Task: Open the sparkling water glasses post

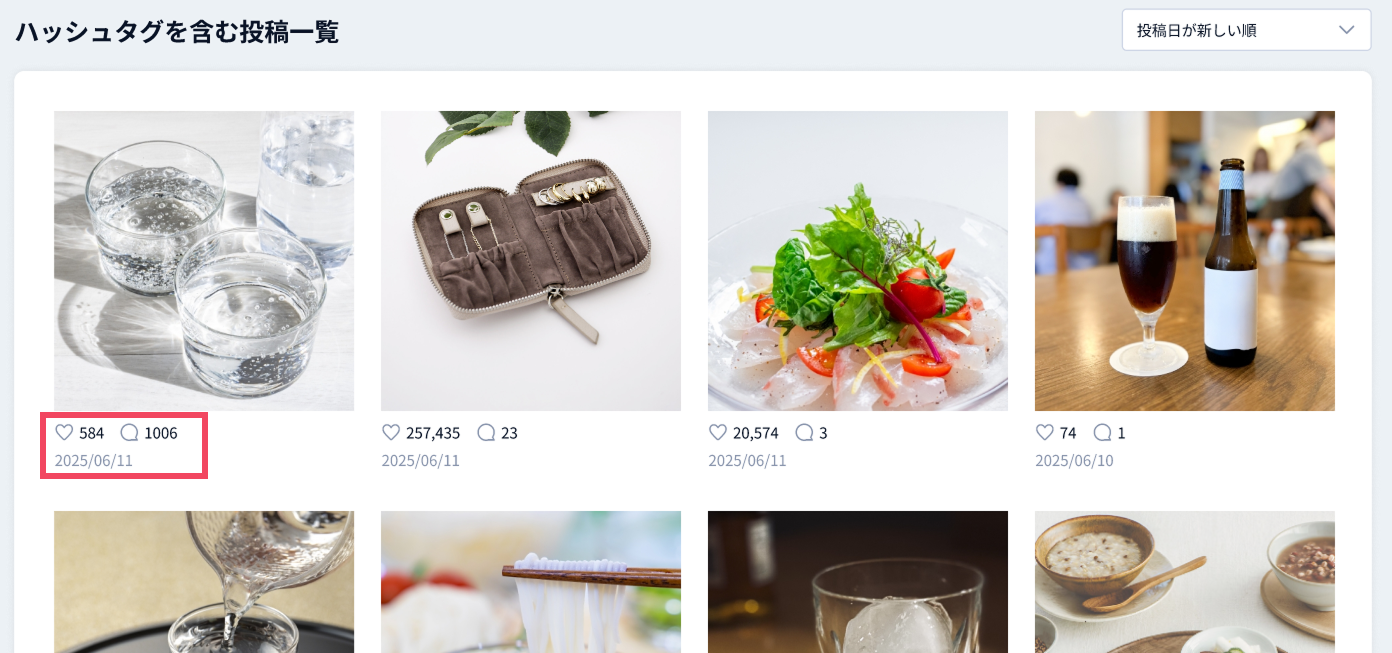Action: point(204,260)
